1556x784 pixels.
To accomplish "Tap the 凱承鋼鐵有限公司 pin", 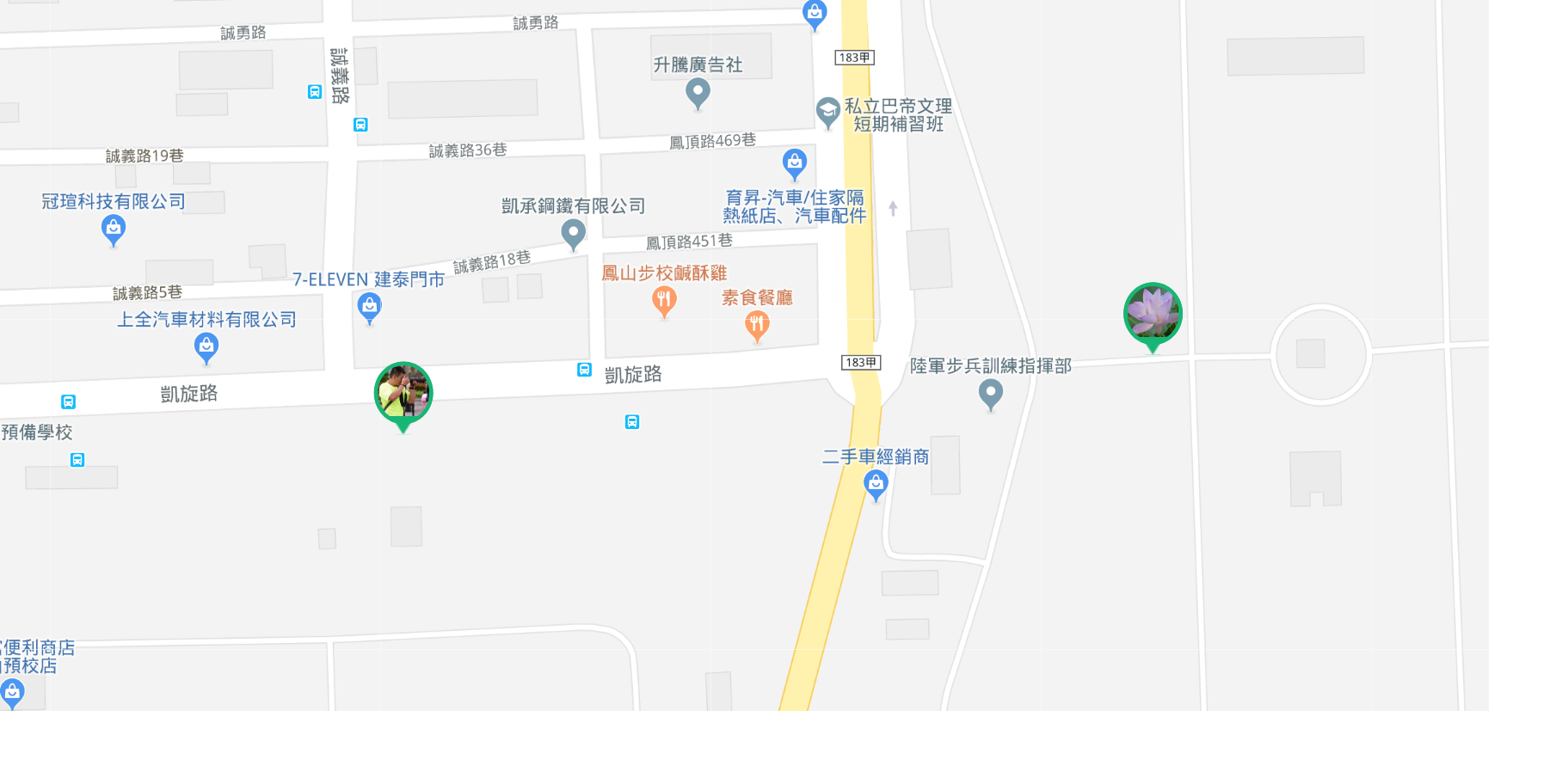I will [x=574, y=233].
